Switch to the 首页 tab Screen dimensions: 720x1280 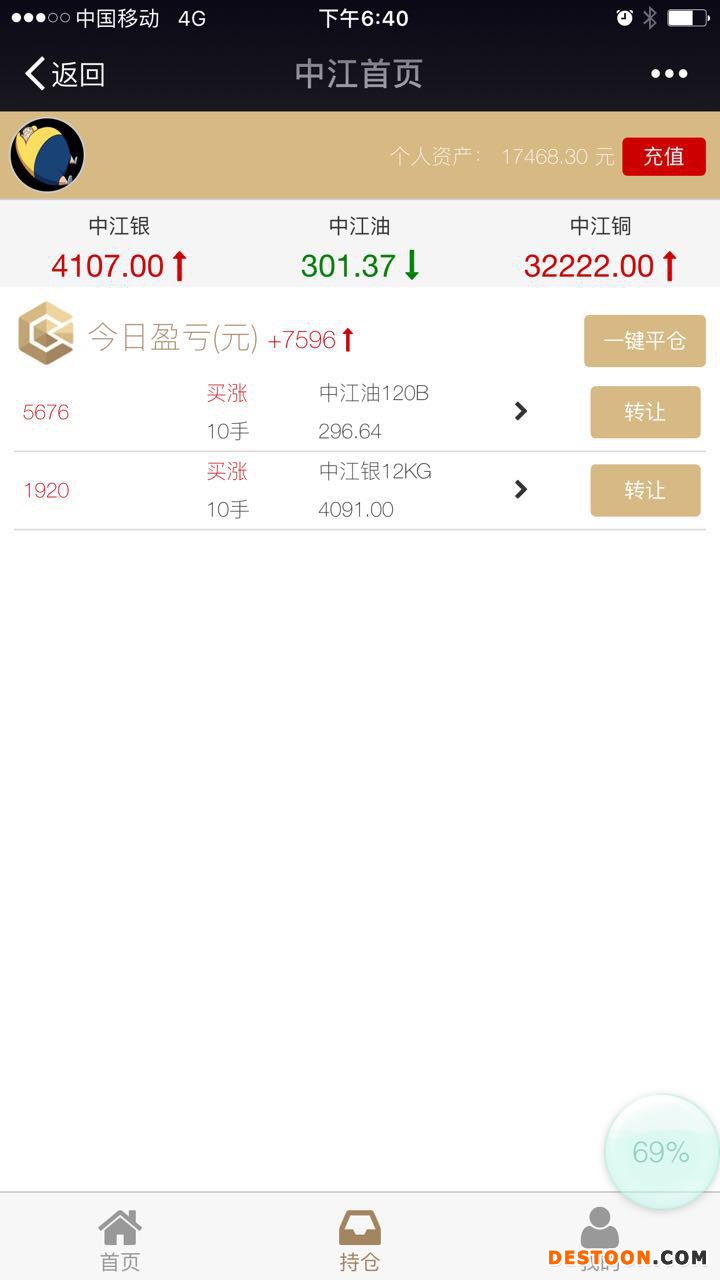pos(120,1240)
